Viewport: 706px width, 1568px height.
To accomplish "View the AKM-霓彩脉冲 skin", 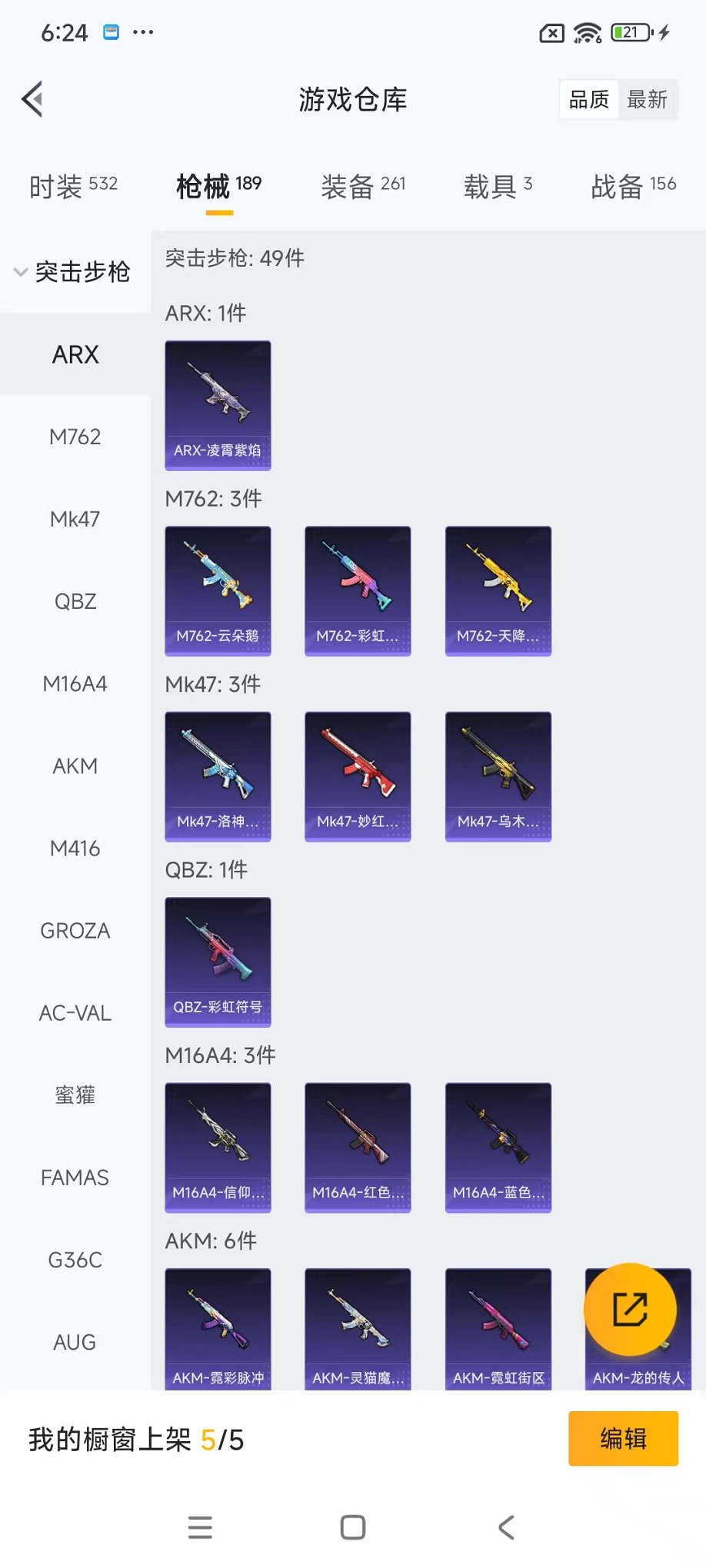I will (x=218, y=1330).
